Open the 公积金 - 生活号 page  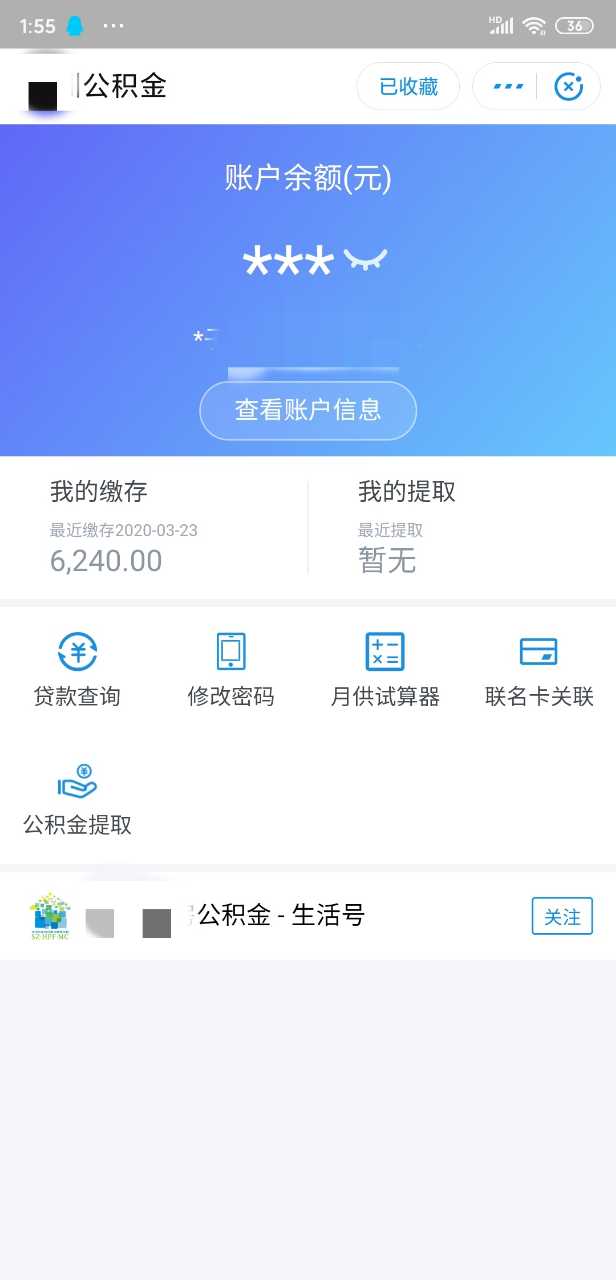coord(280,916)
